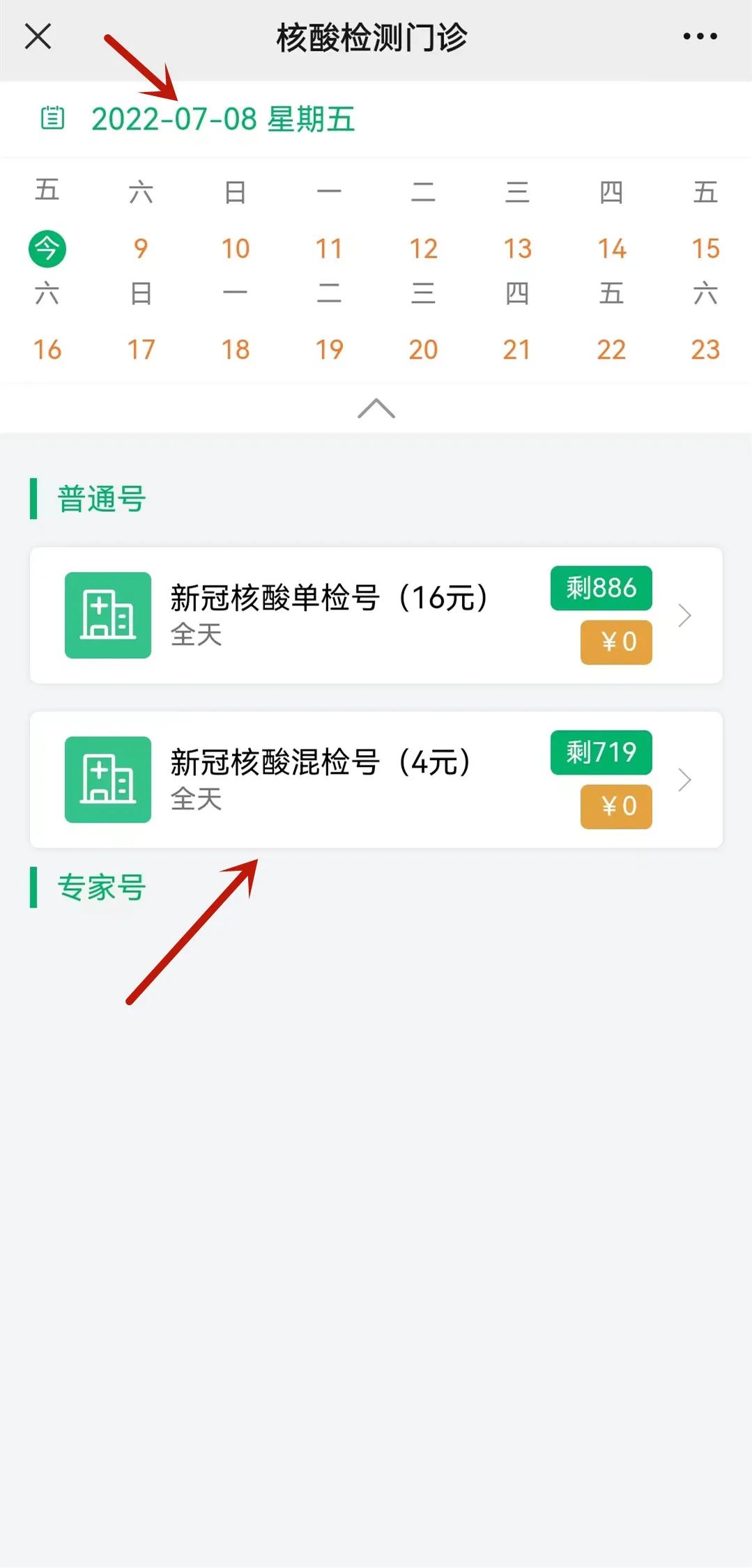Collapse the calendar with the up chevron

click(x=376, y=408)
